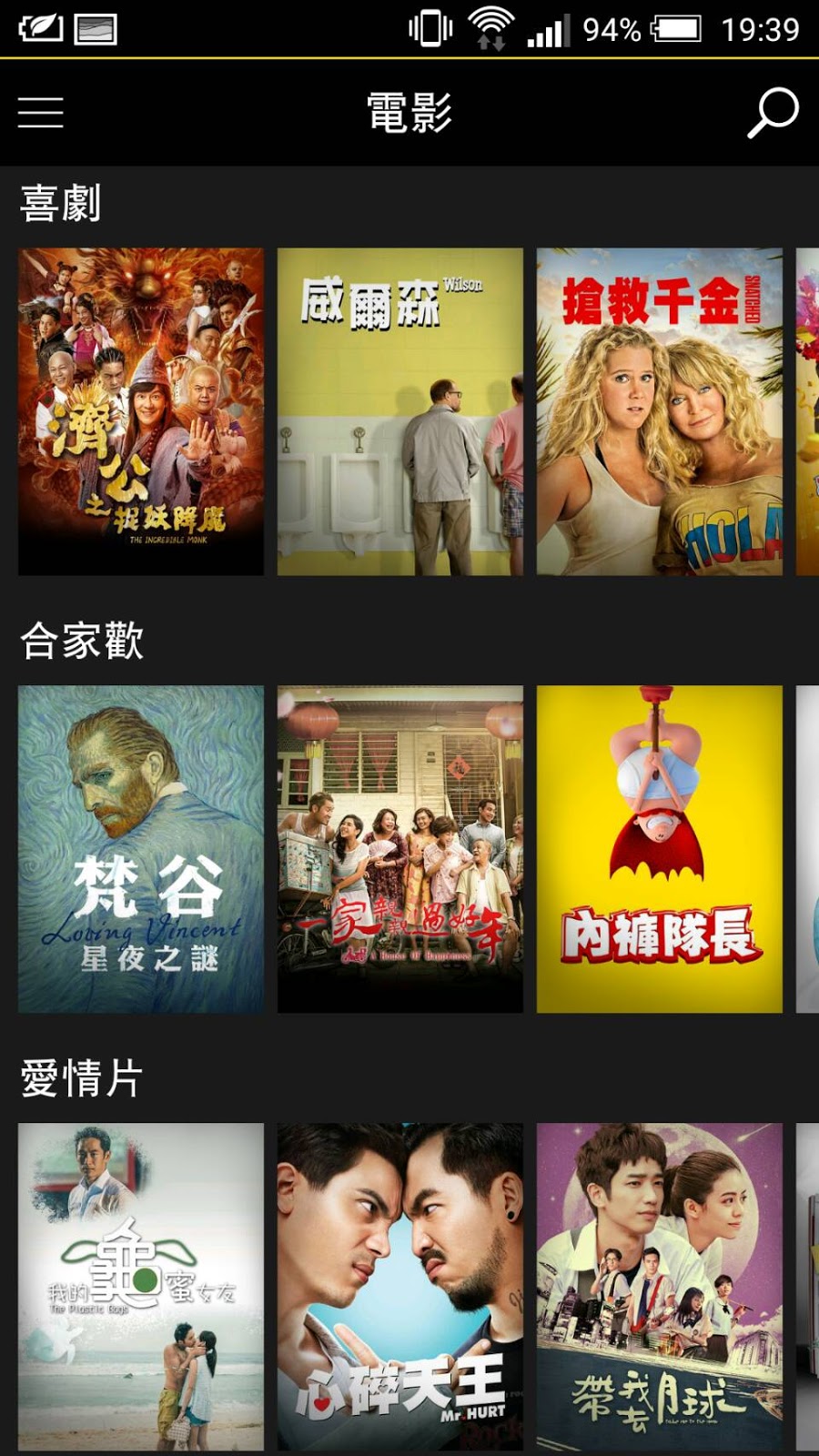Open the 內褲隊長 movie poster
819x1456 pixels.
(659, 849)
